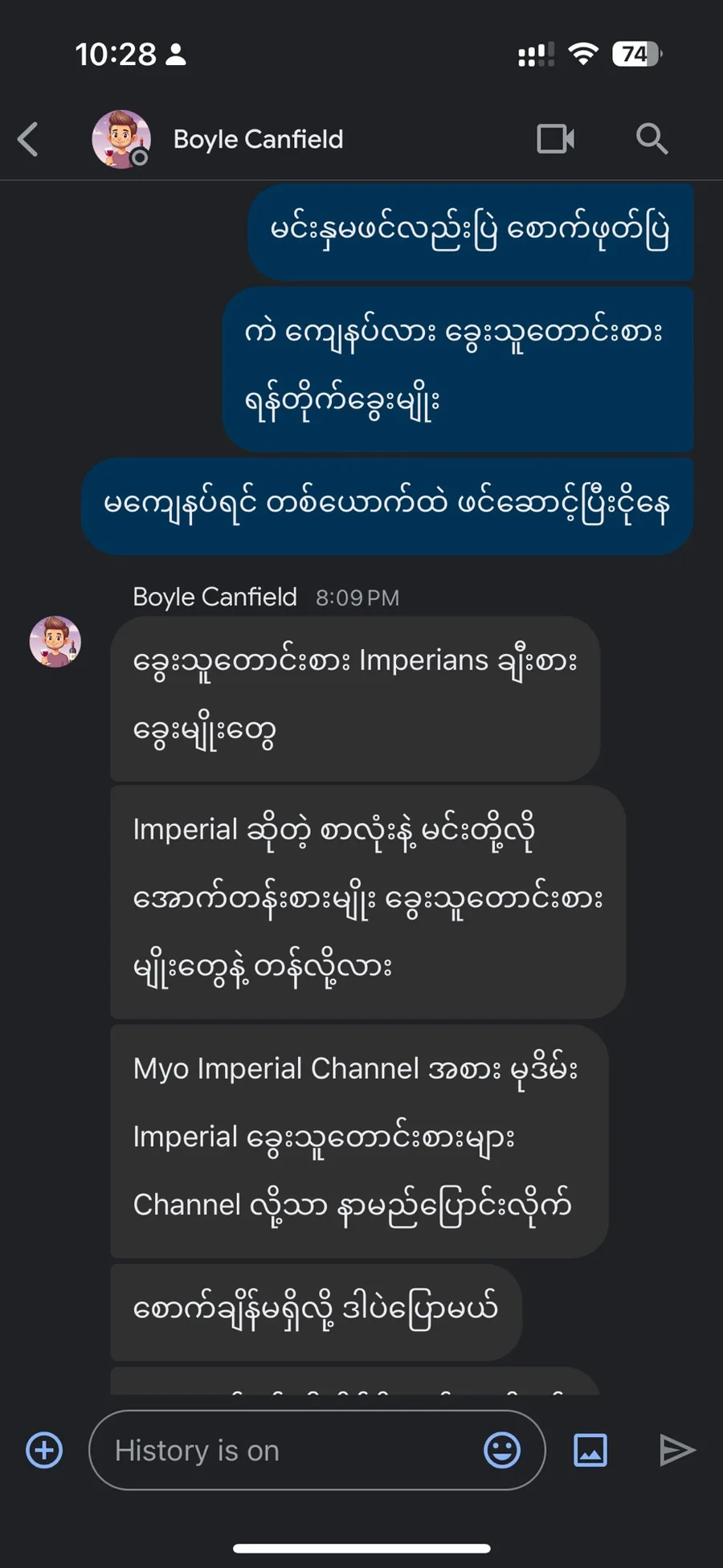Open the plus attachment menu
Image resolution: width=723 pixels, height=1568 pixels.
(44, 1450)
